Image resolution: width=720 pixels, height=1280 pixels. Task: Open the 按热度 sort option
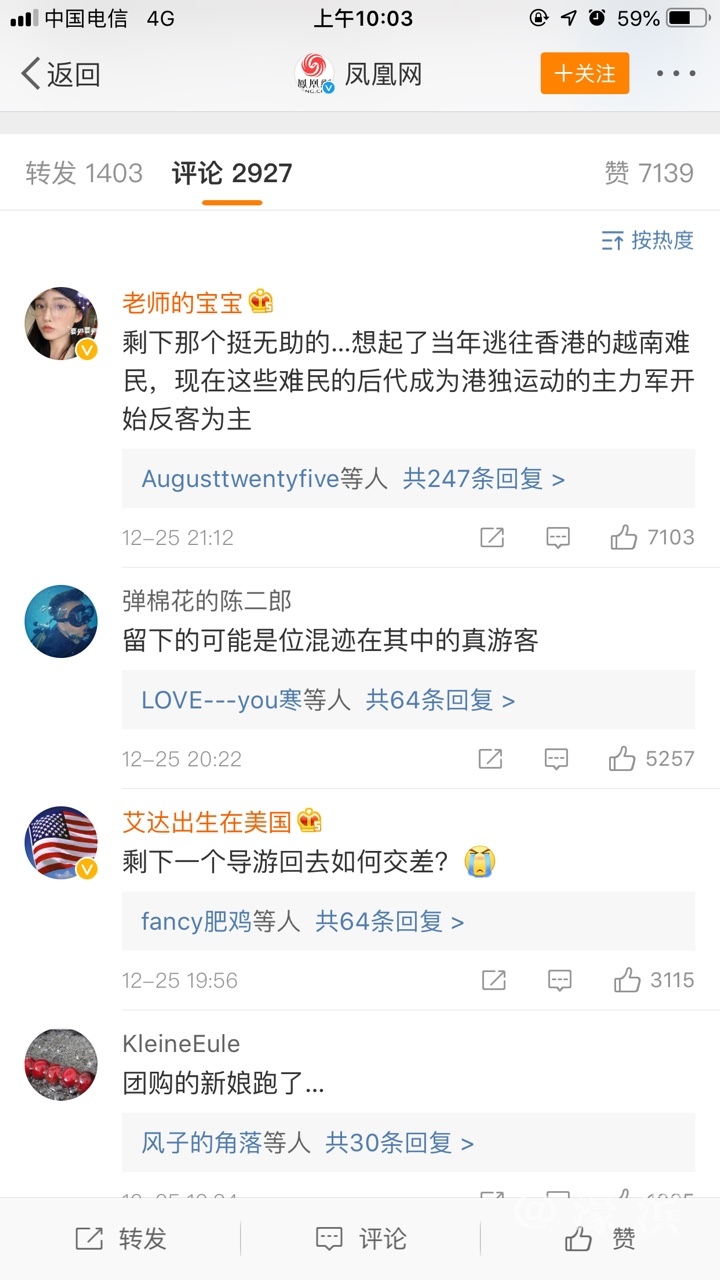pyautogui.click(x=648, y=240)
